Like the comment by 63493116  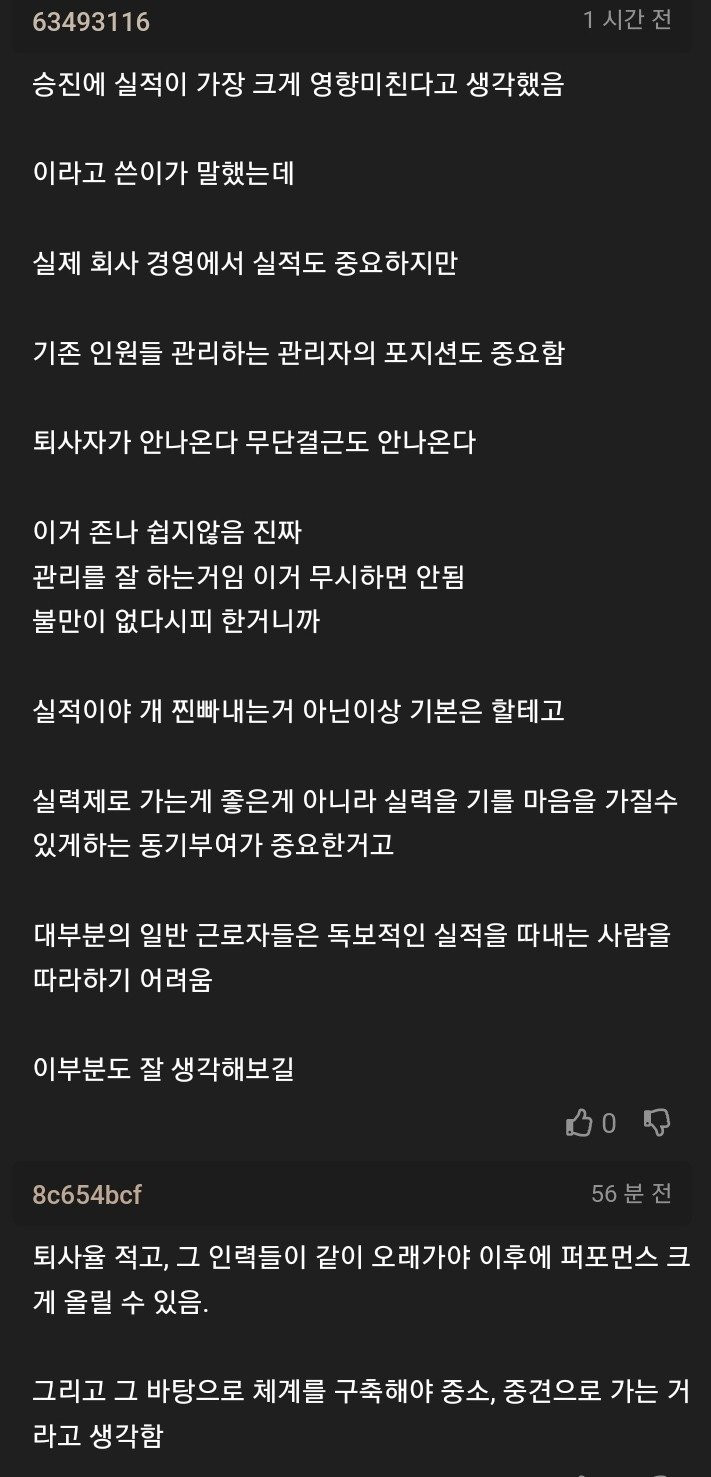click(x=580, y=1123)
